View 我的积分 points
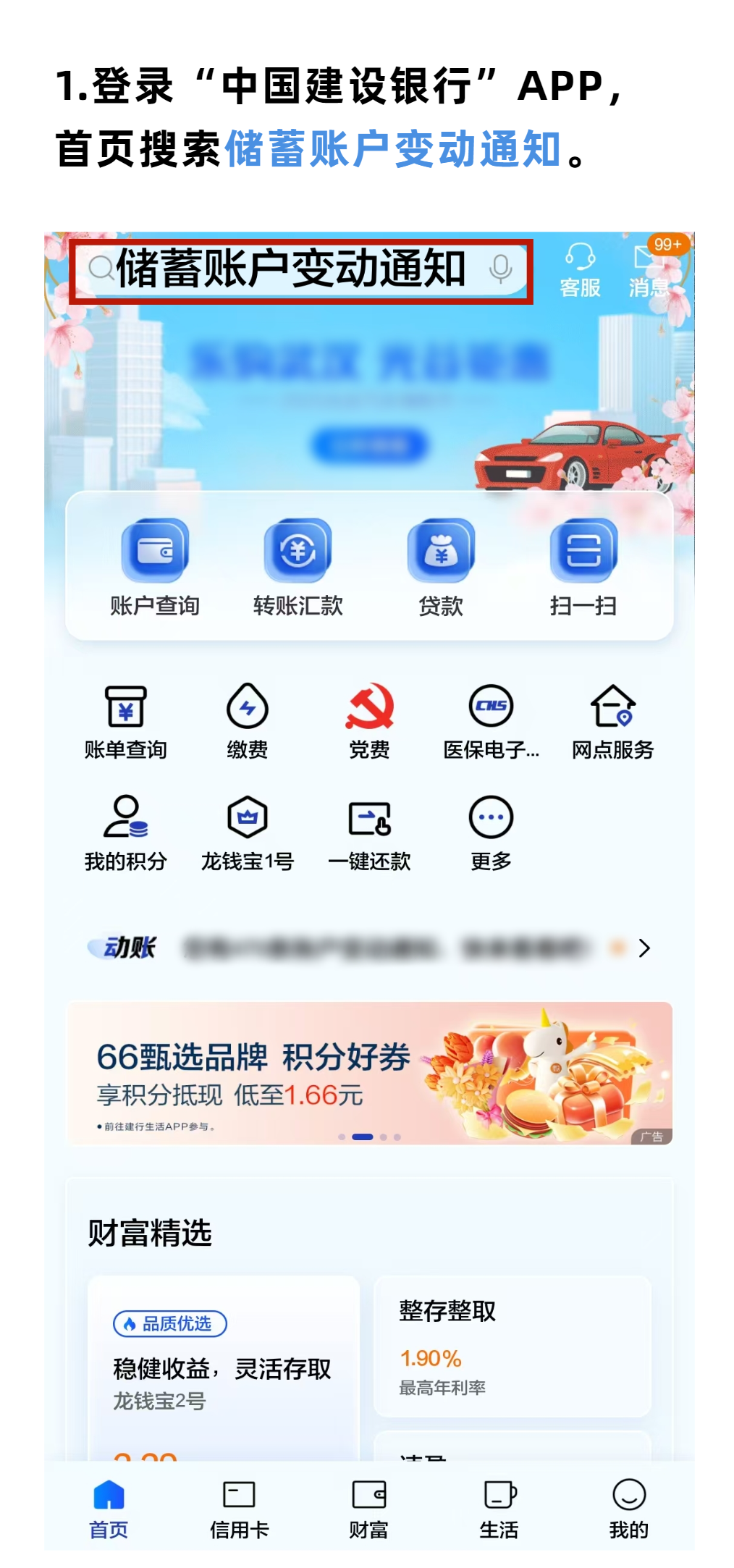The width and height of the screenshot is (734, 1568). point(126,833)
